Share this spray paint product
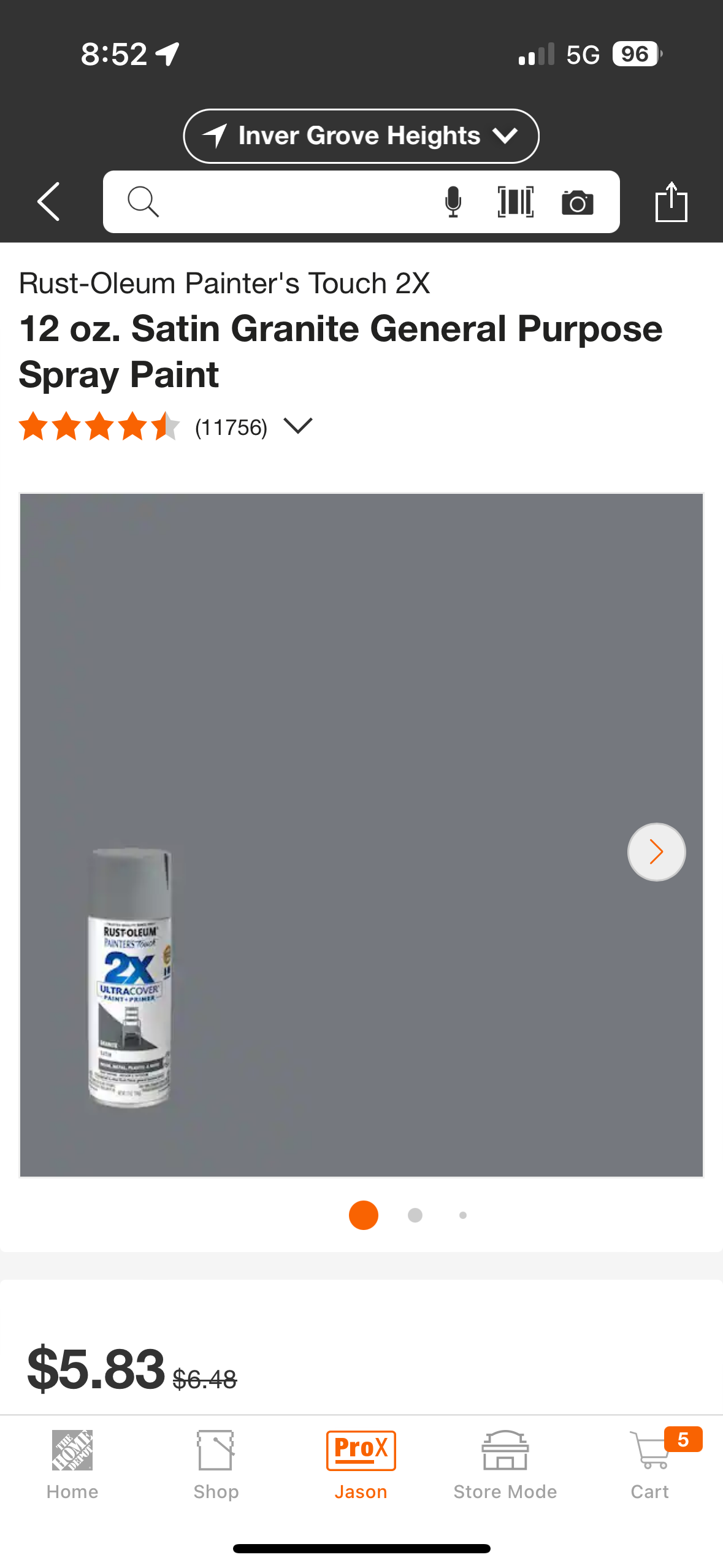Screen dimensions: 723x1568 [671, 202]
